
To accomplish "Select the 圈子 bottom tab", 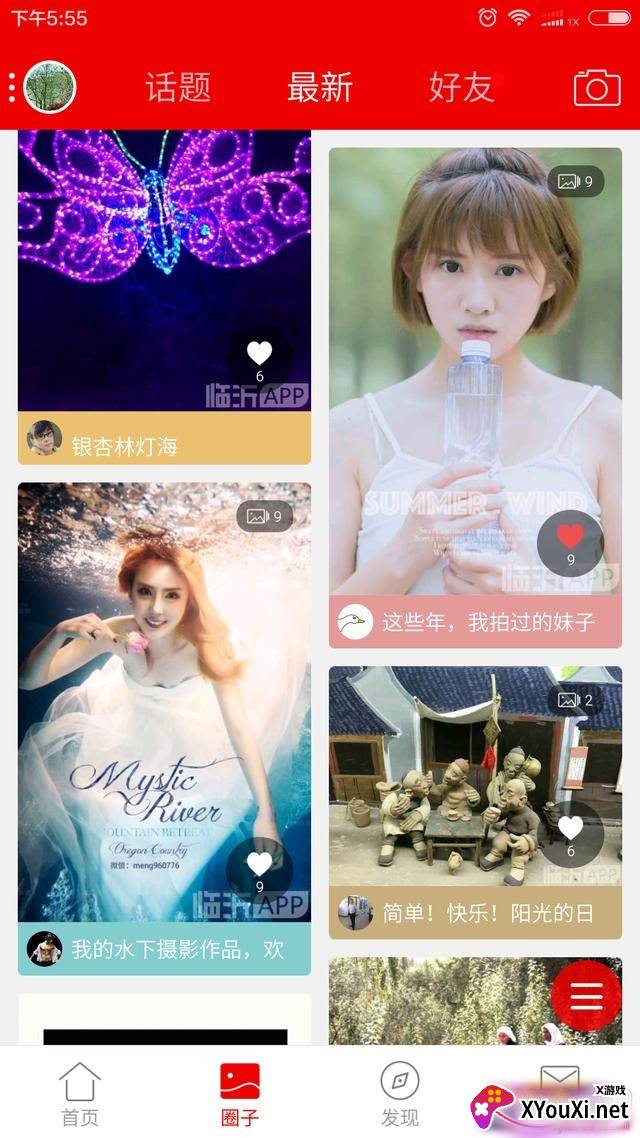I will (x=240, y=1094).
